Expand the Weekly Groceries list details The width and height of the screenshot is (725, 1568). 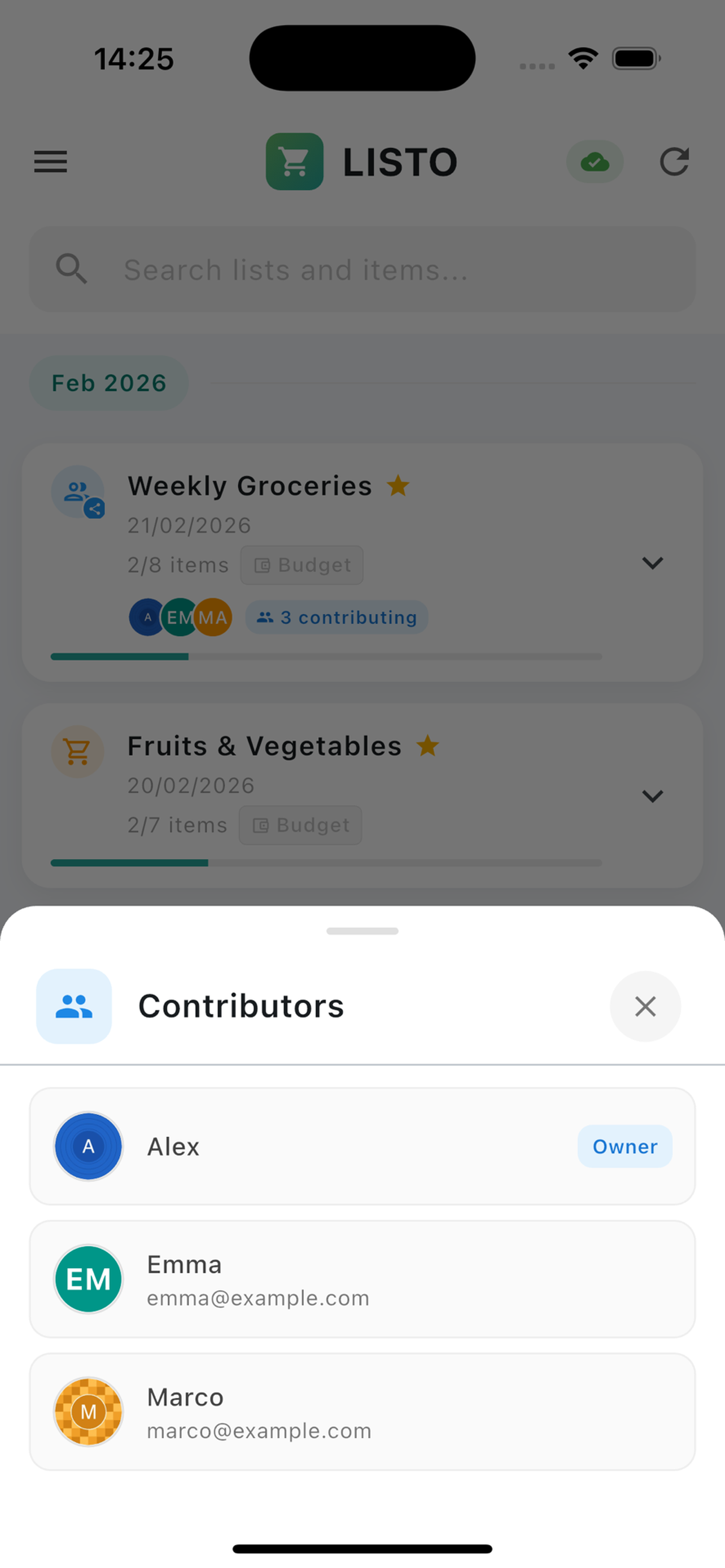(x=653, y=563)
